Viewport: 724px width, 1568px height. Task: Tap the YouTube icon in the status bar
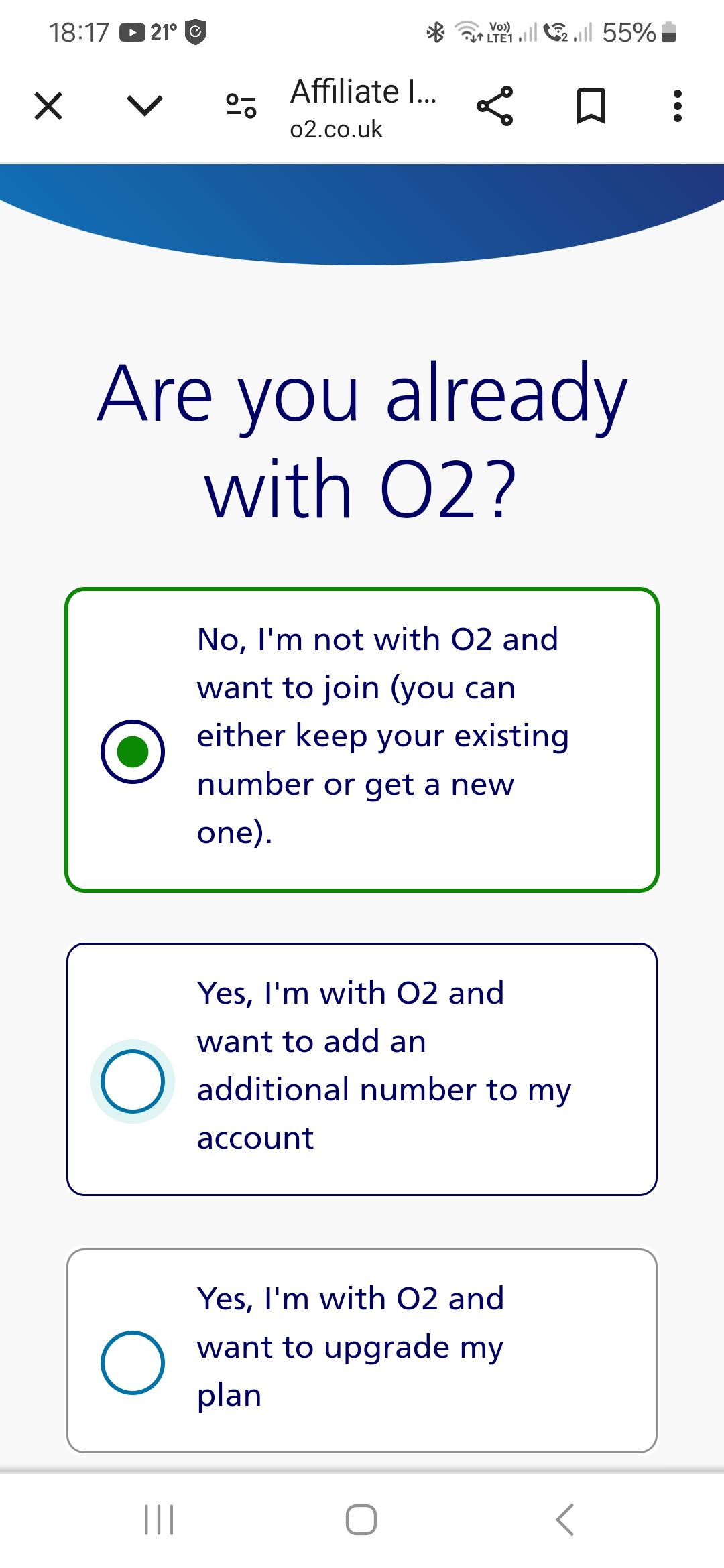133,31
